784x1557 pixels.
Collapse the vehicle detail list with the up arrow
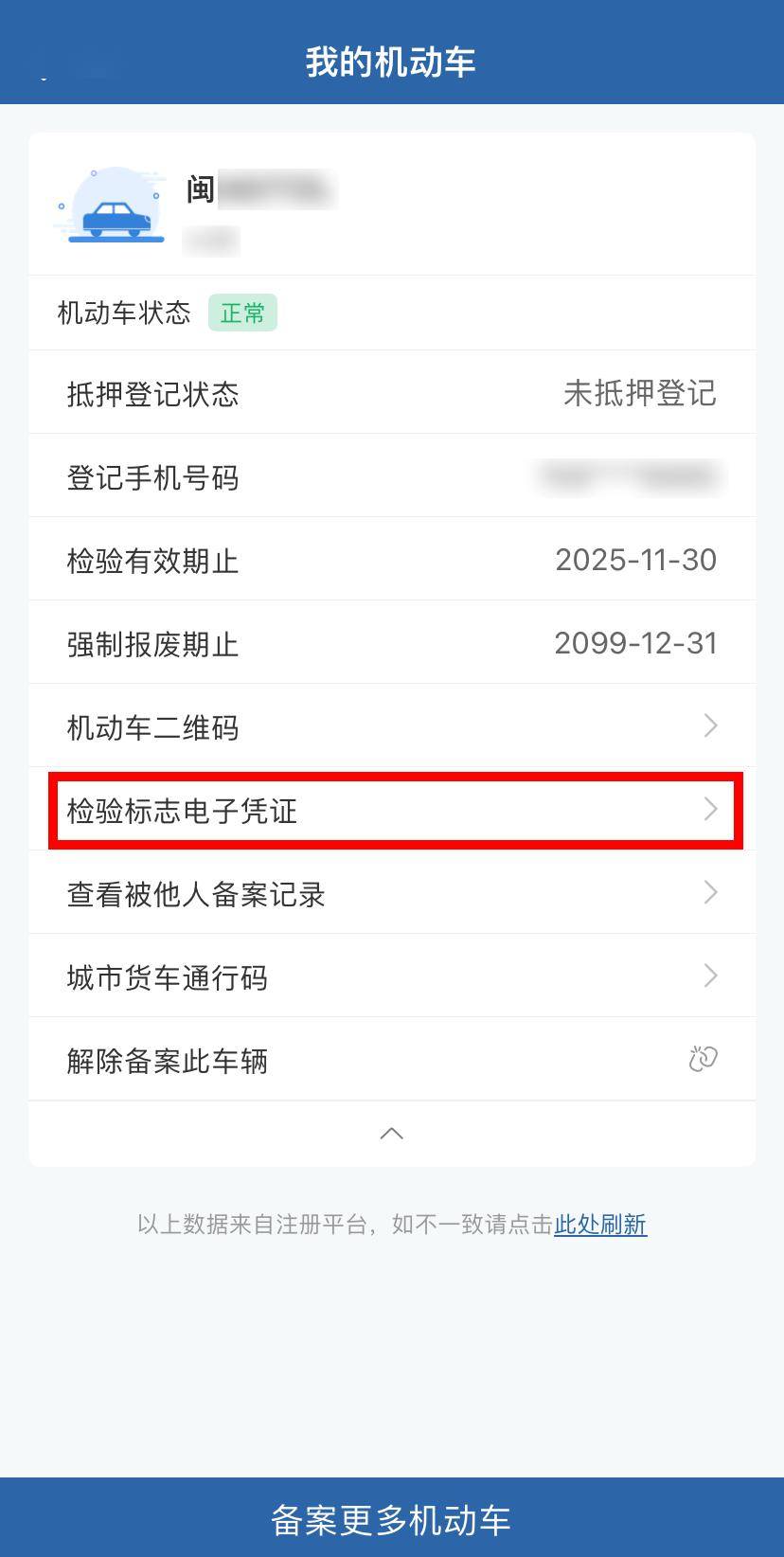tap(392, 1133)
